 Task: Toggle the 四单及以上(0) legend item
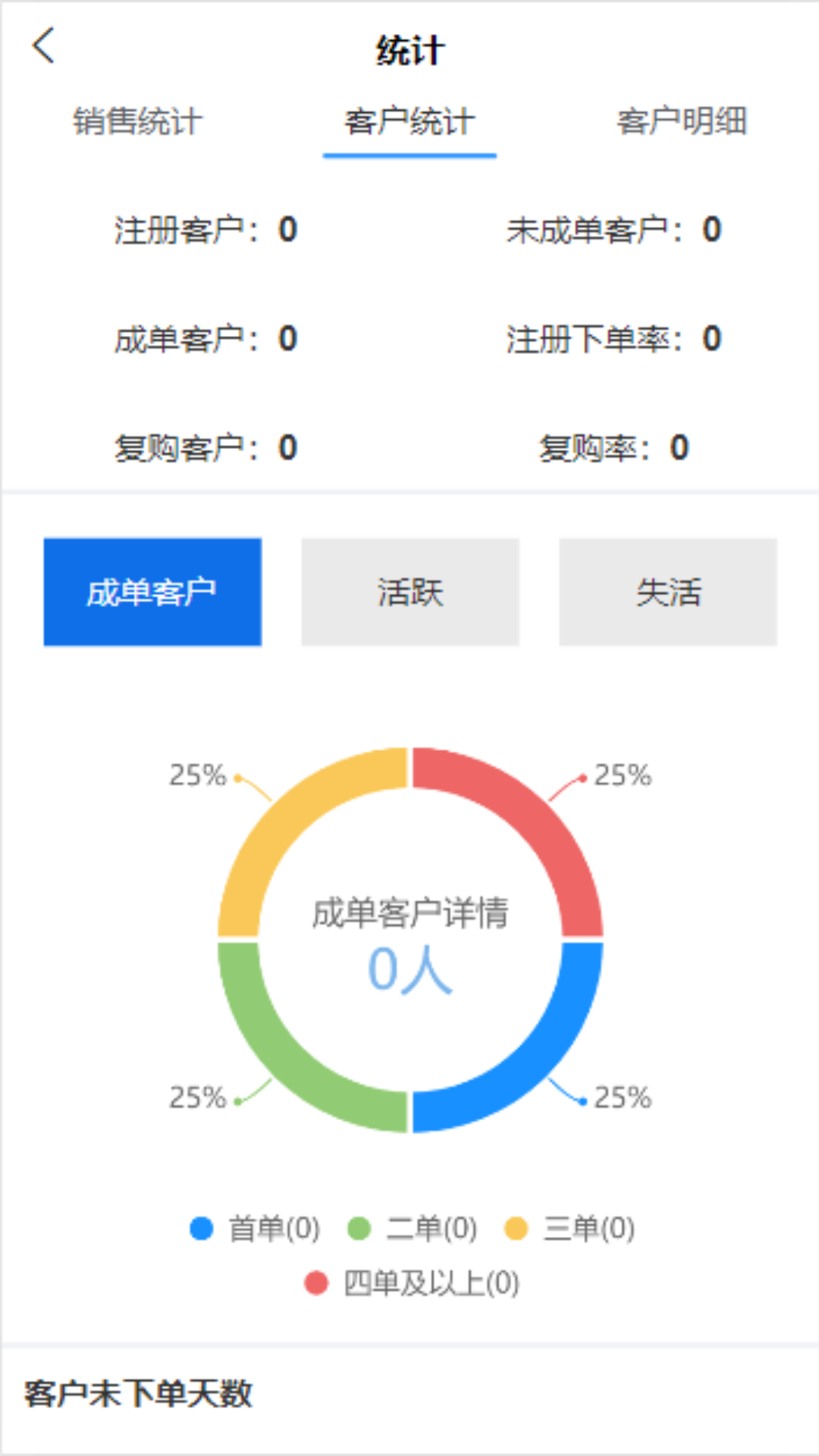pos(412,1283)
